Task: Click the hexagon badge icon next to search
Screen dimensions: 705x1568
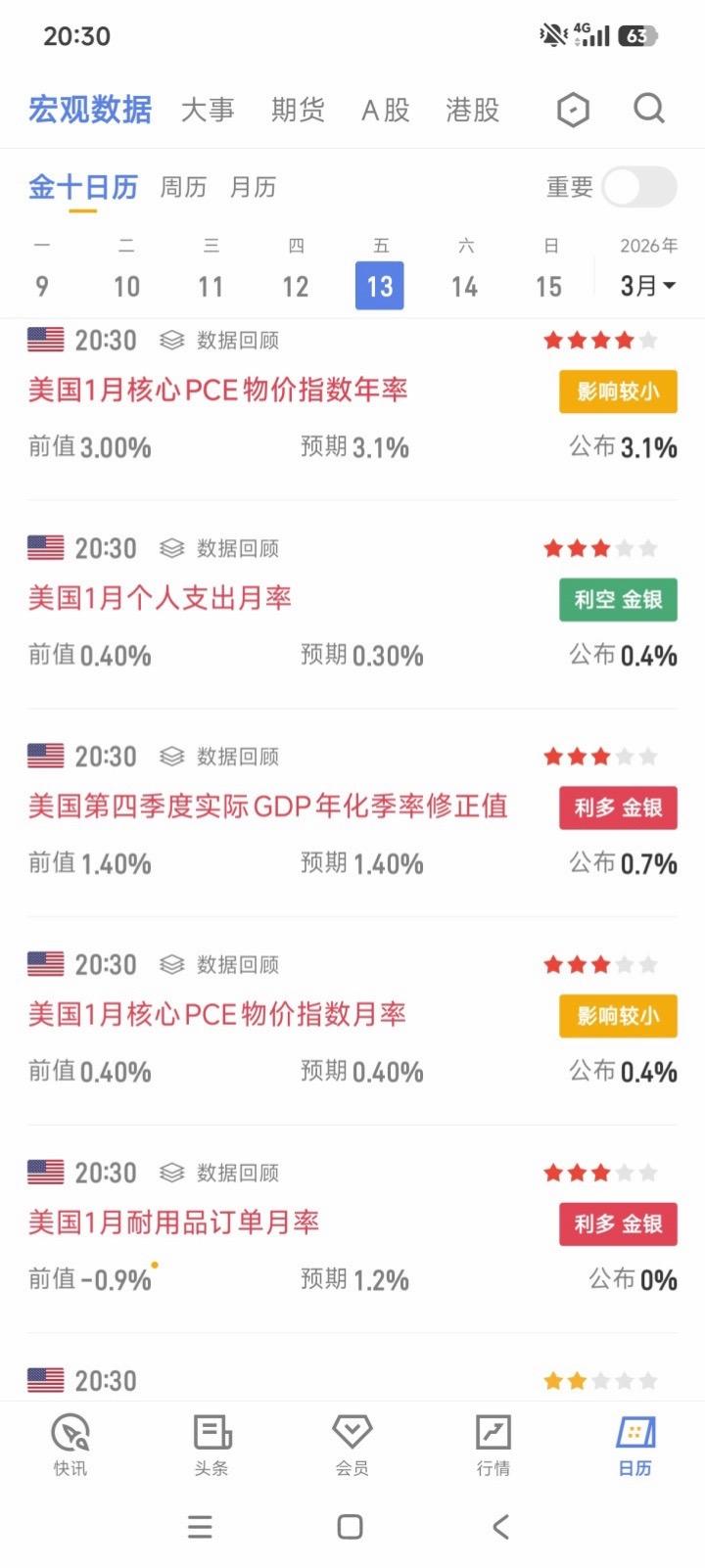Action: coord(572,110)
